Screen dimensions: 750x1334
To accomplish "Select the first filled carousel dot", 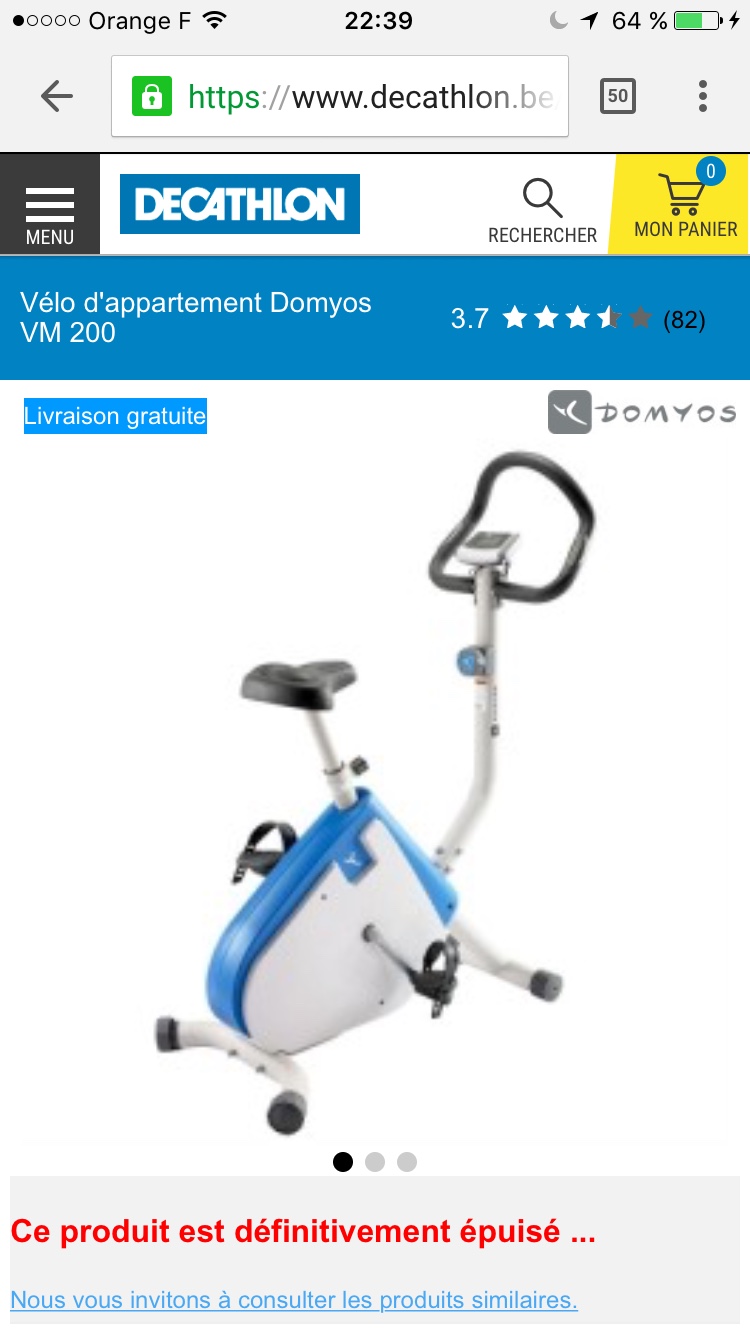I will click(x=343, y=1162).
